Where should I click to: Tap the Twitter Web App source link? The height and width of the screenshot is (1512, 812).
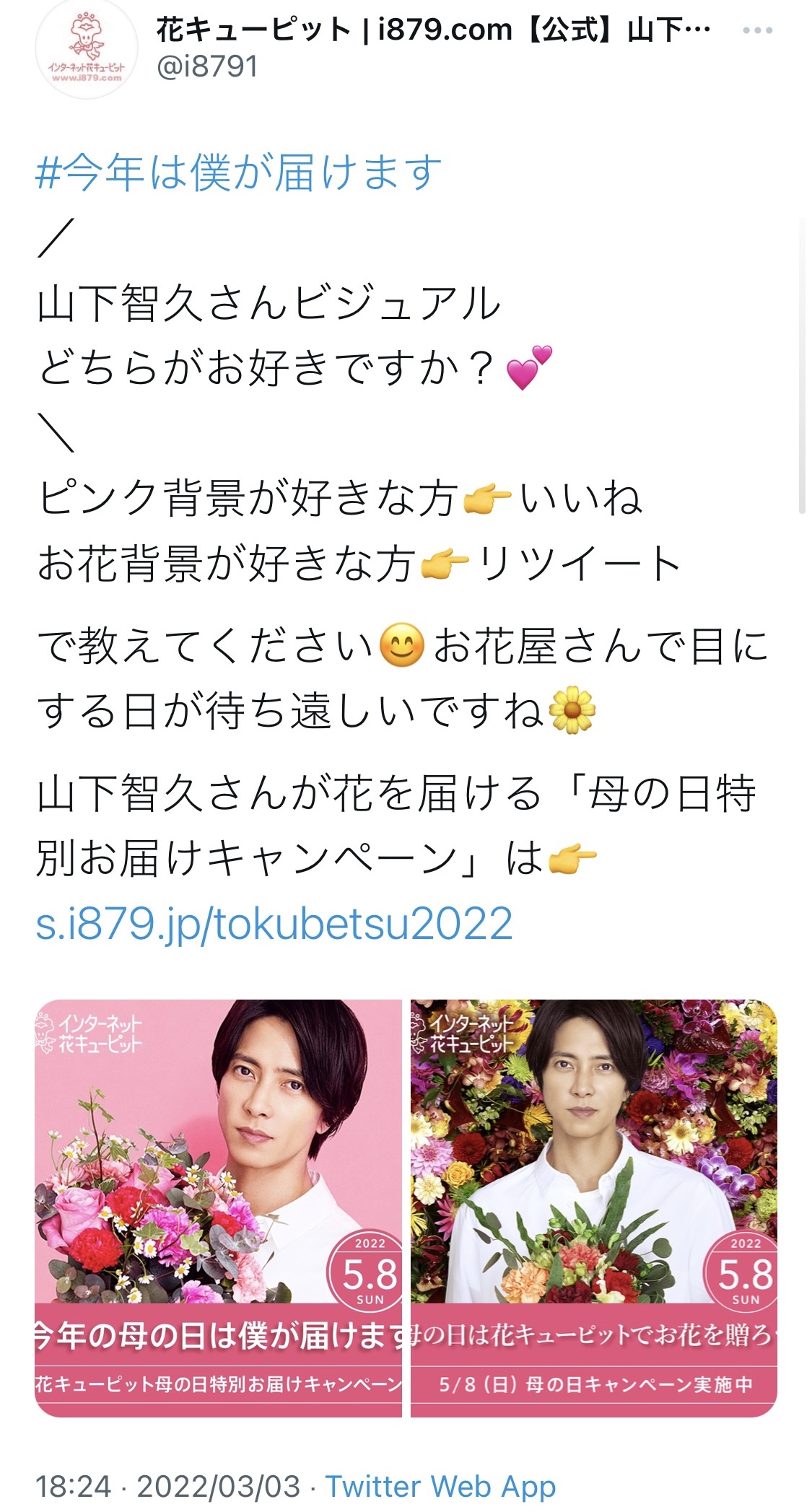tap(440, 1487)
